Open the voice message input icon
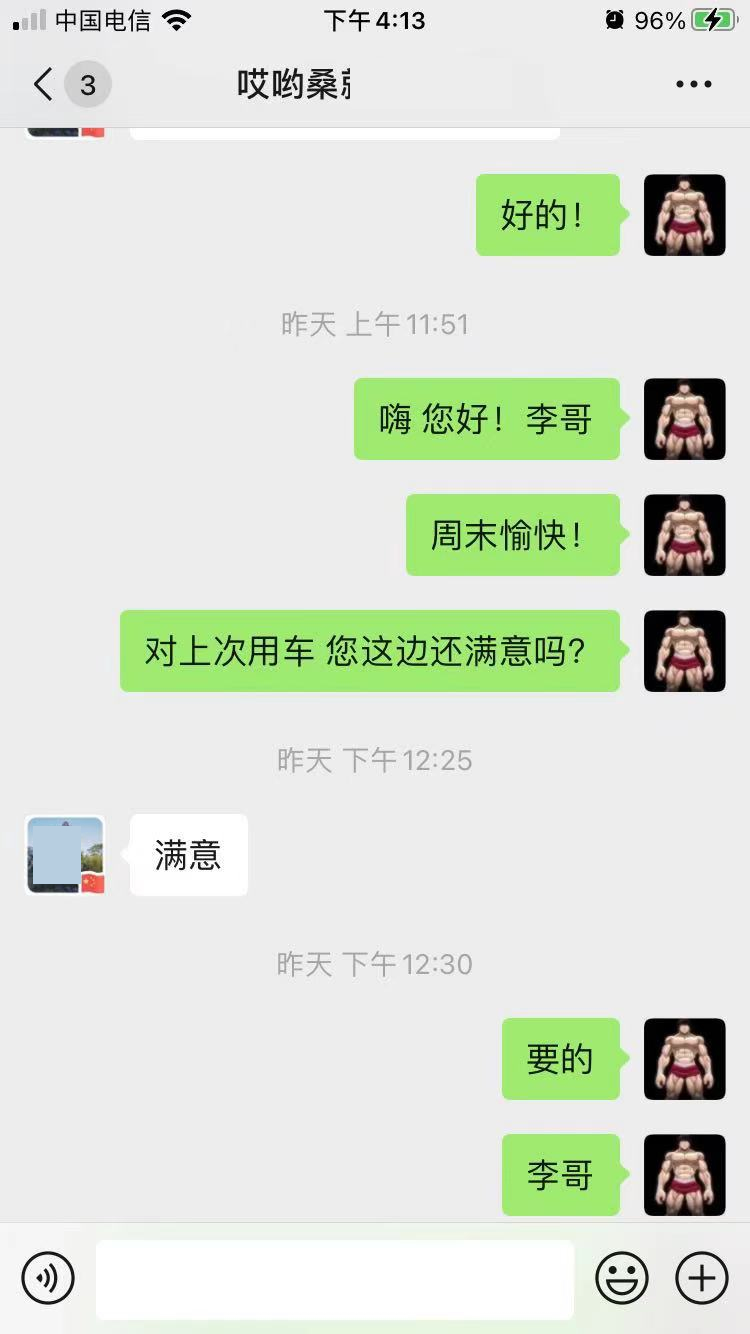Screen dimensions: 750x1334 pos(47,1278)
